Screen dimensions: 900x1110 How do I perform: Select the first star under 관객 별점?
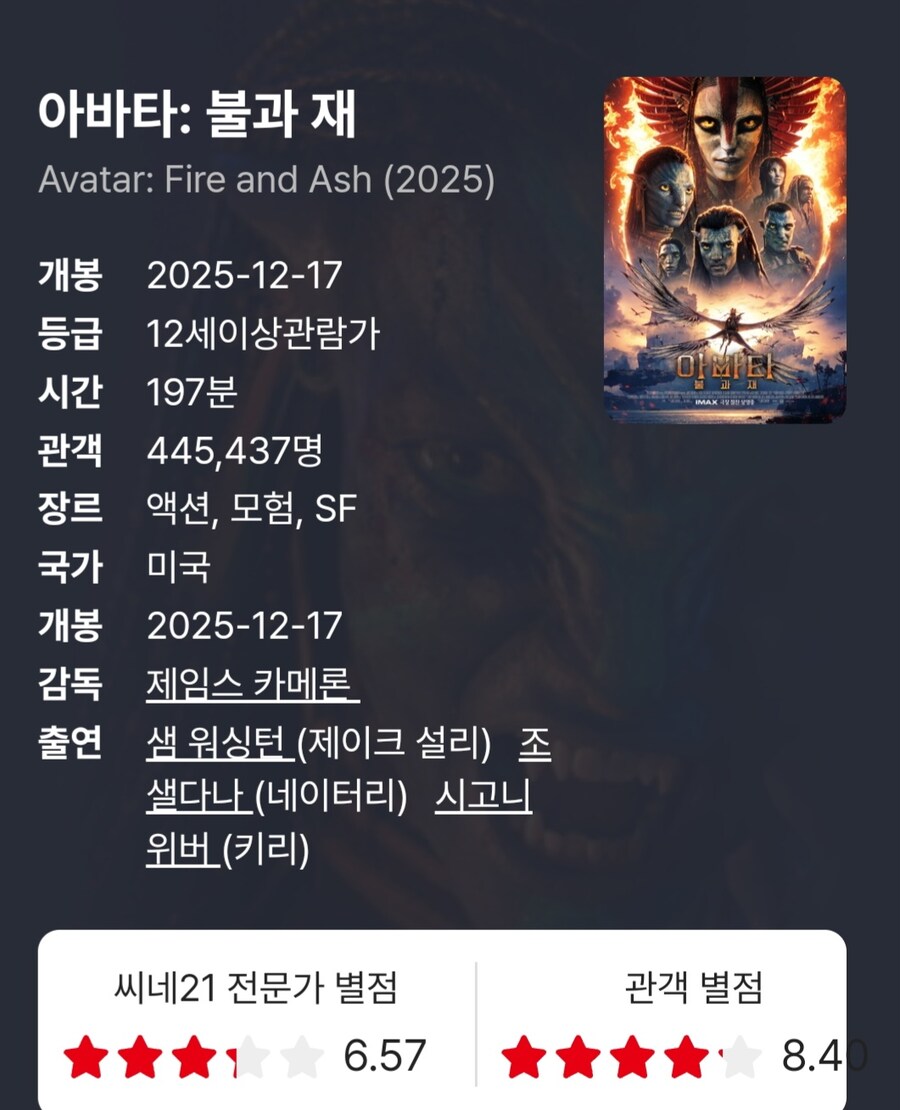(525, 1055)
